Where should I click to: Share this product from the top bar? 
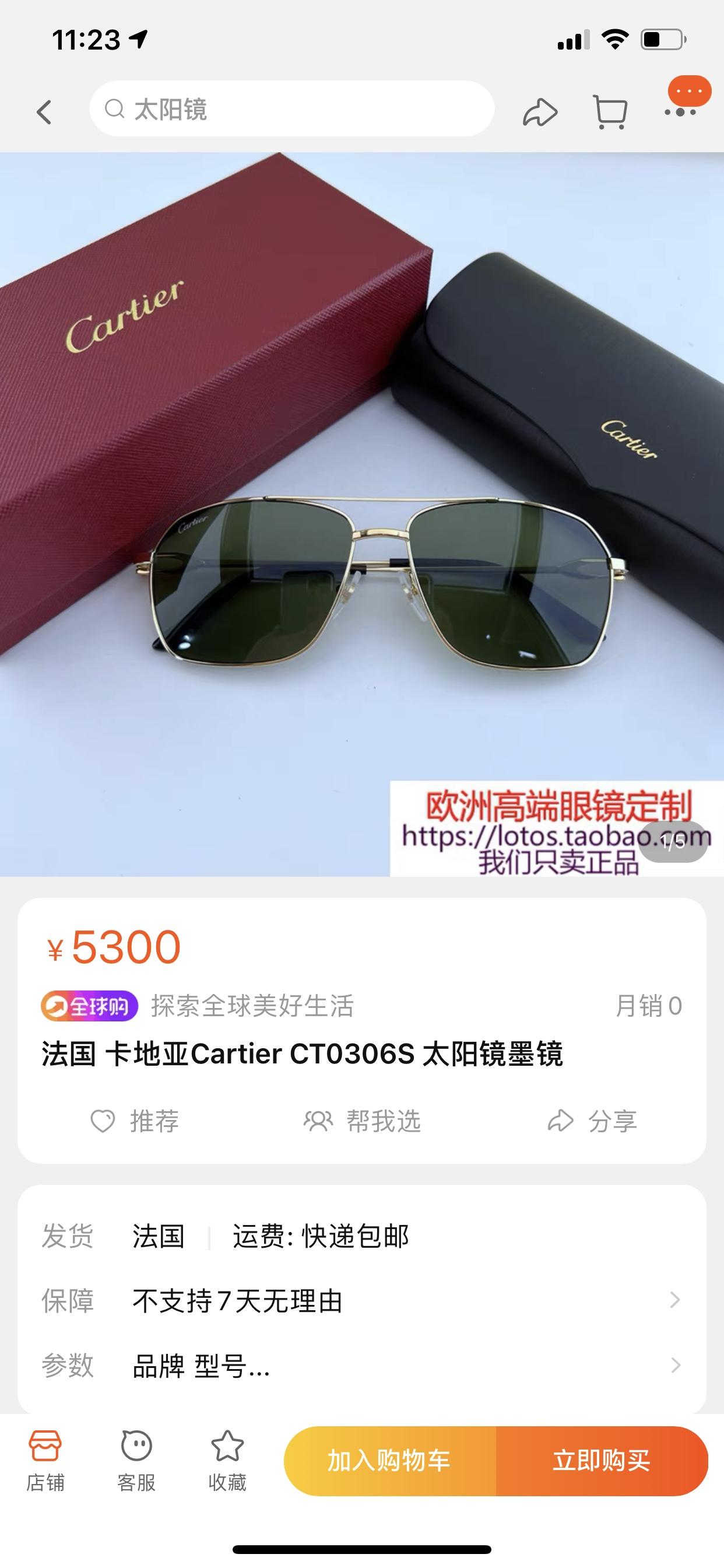(540, 112)
